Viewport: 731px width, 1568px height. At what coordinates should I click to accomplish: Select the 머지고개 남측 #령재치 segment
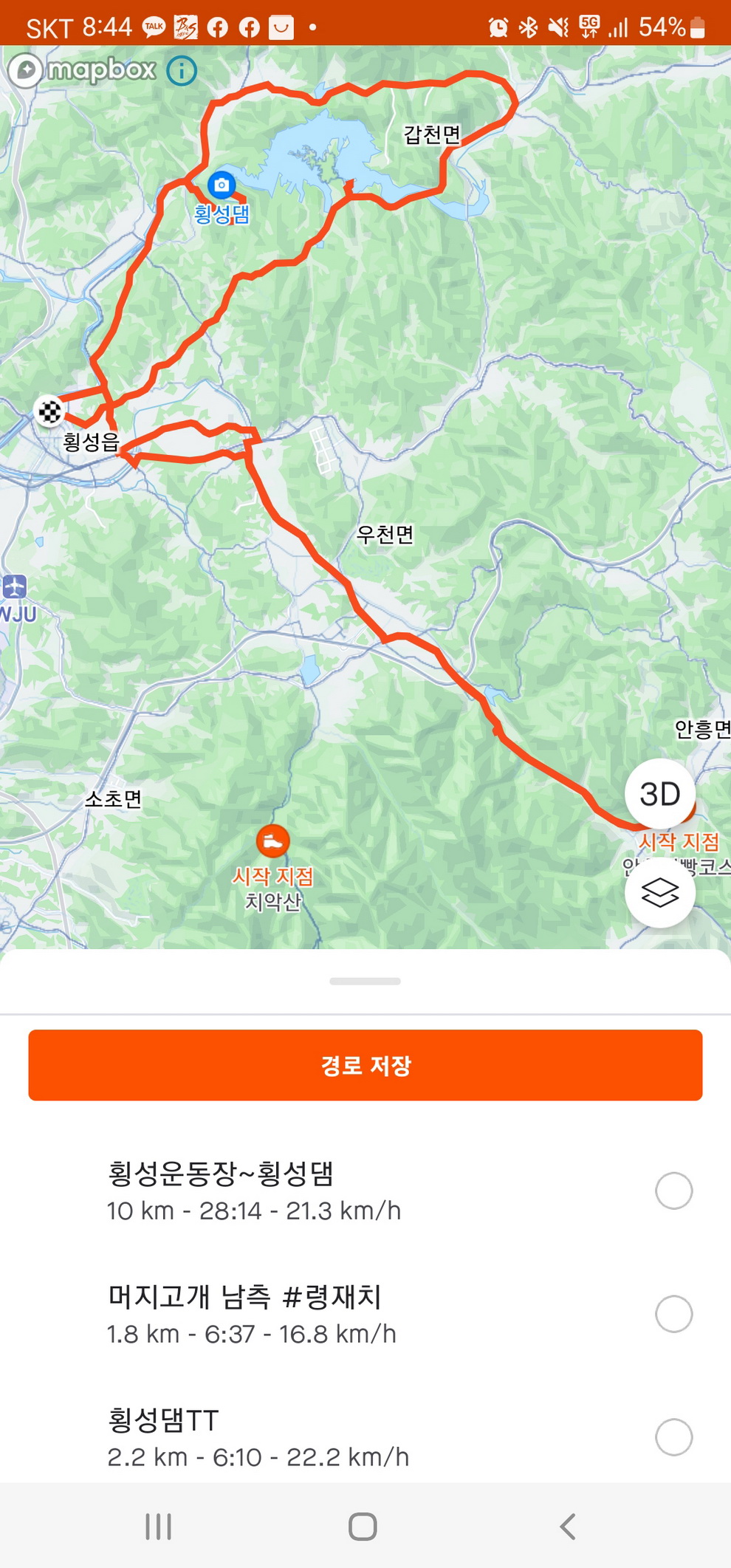tap(673, 1314)
